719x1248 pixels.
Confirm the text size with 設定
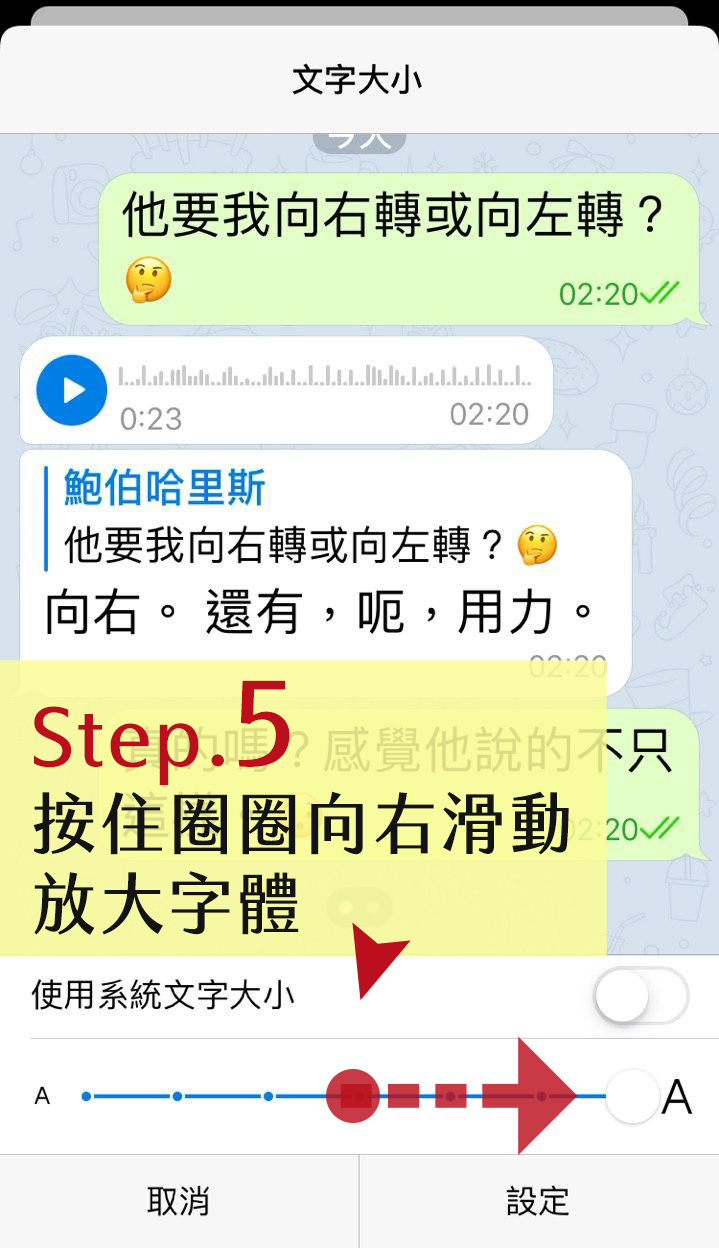coord(538,1201)
